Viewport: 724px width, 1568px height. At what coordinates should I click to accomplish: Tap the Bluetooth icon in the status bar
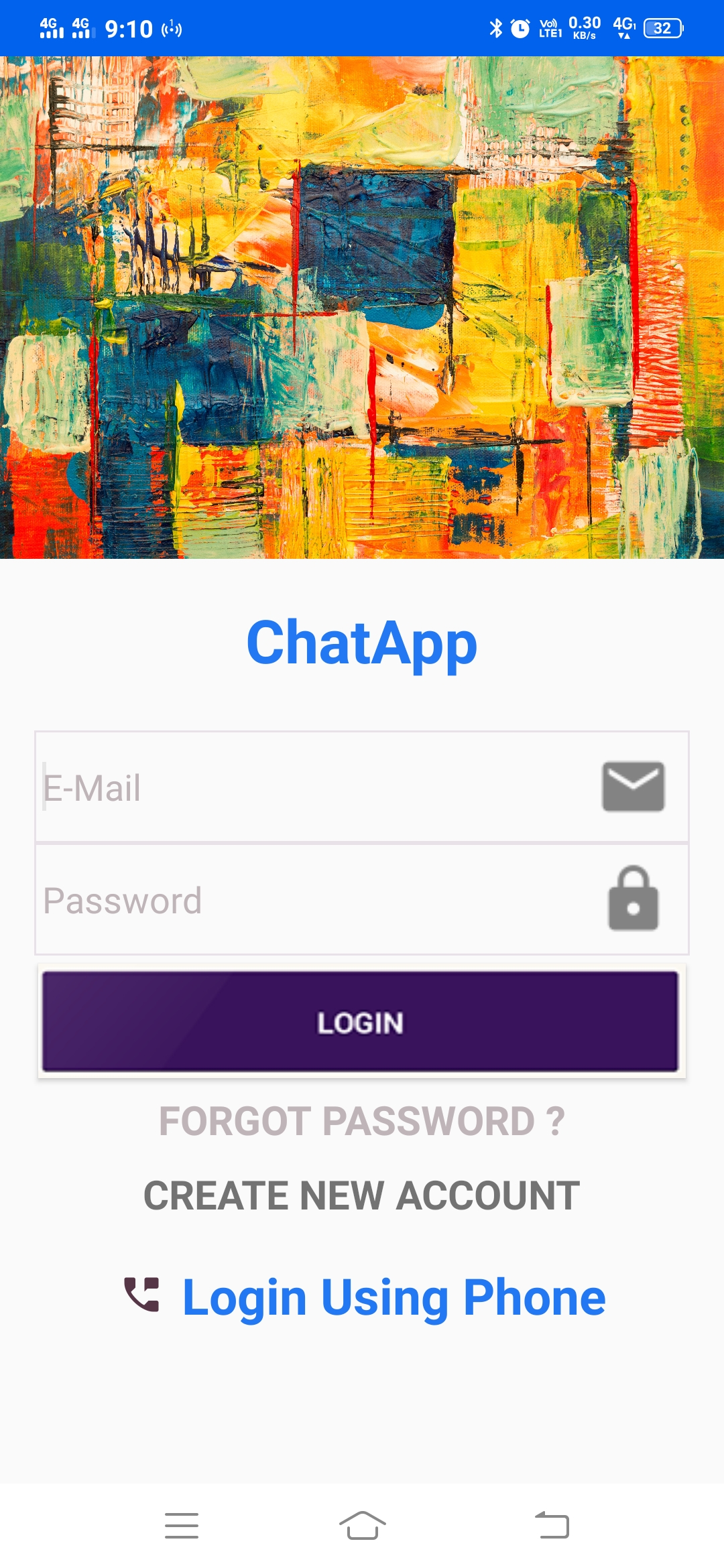pos(497,27)
